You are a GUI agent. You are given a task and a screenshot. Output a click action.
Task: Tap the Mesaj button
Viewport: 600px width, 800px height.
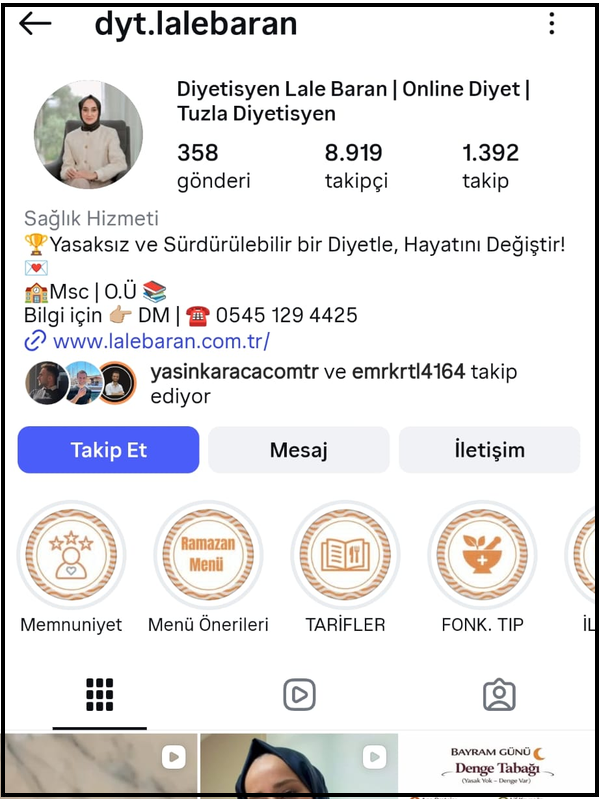[x=298, y=450]
